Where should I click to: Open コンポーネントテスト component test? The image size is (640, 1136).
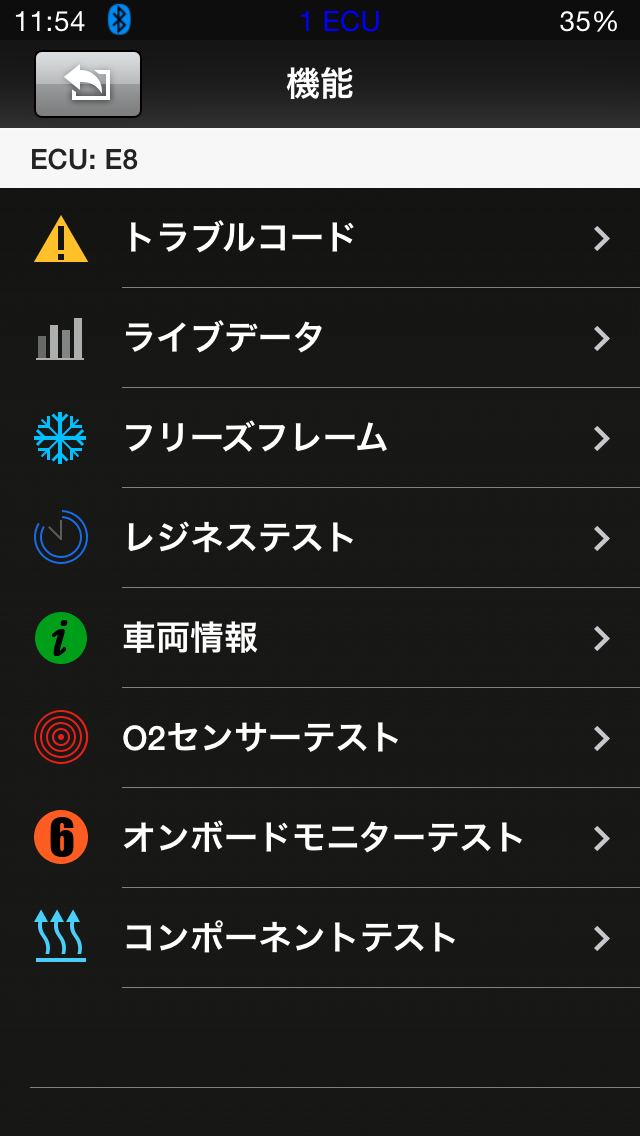tap(320, 938)
